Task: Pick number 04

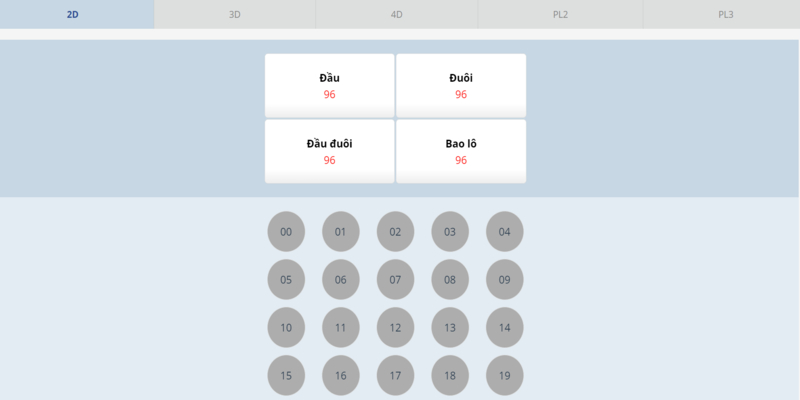Action: 504,232
